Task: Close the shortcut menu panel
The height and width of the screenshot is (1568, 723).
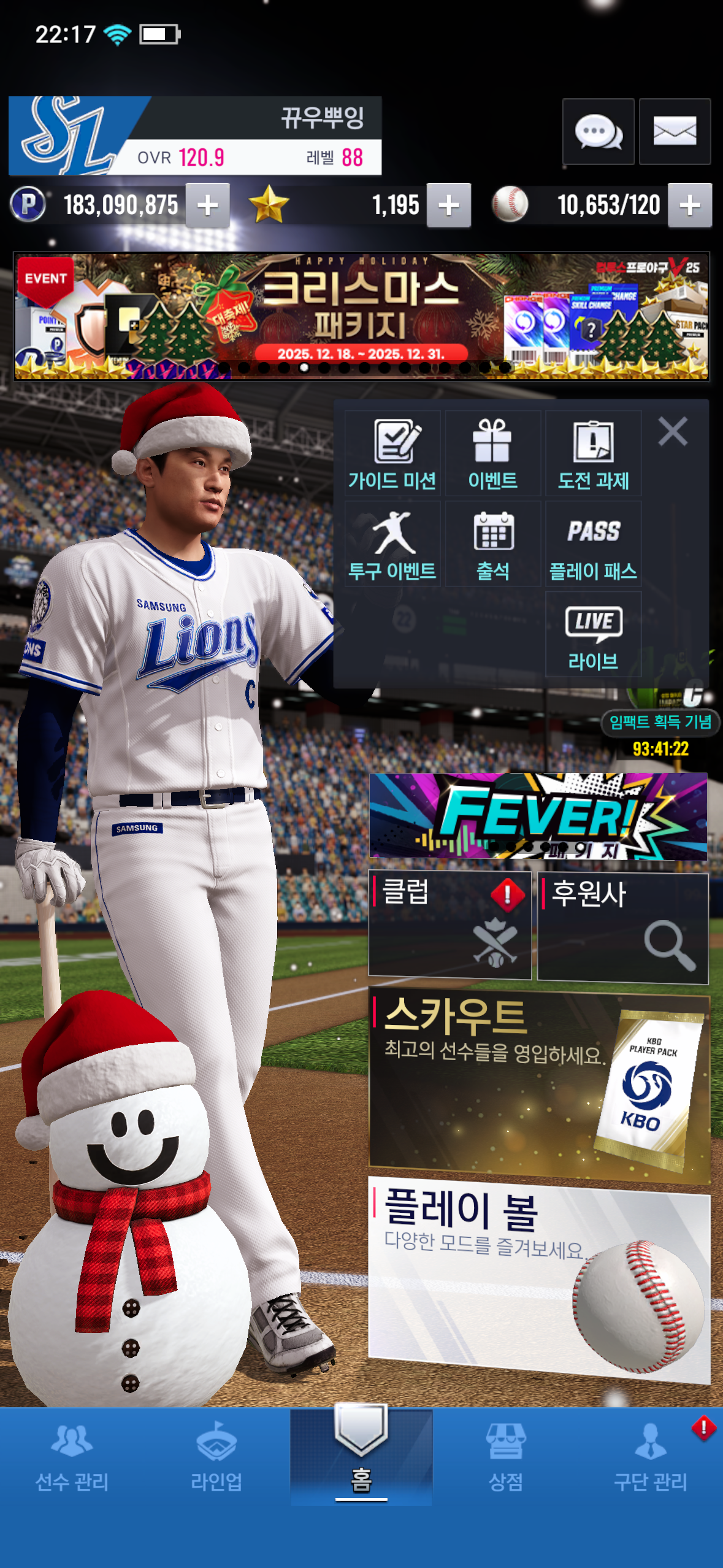Action: pos(673,431)
